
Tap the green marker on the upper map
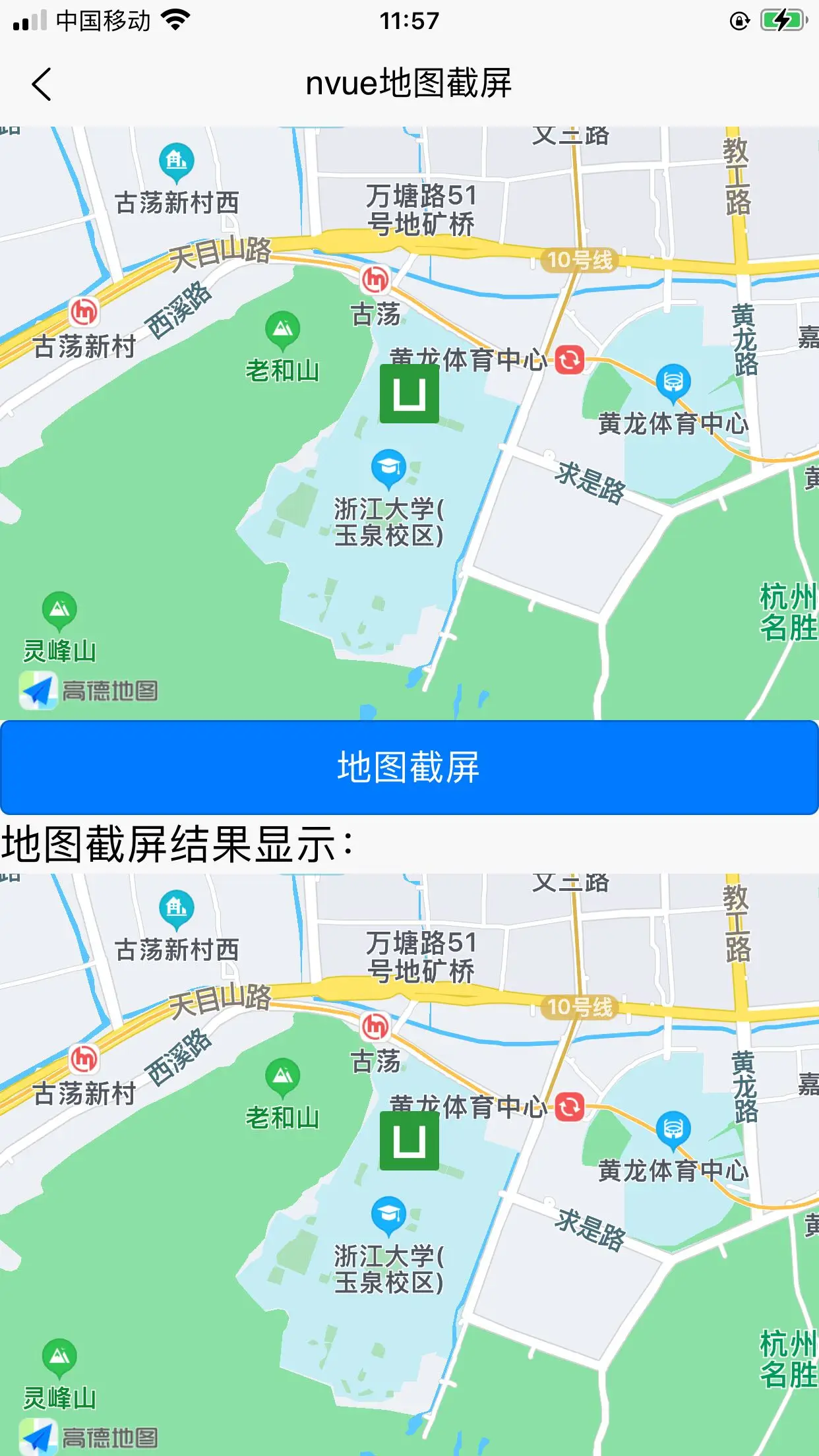click(409, 394)
